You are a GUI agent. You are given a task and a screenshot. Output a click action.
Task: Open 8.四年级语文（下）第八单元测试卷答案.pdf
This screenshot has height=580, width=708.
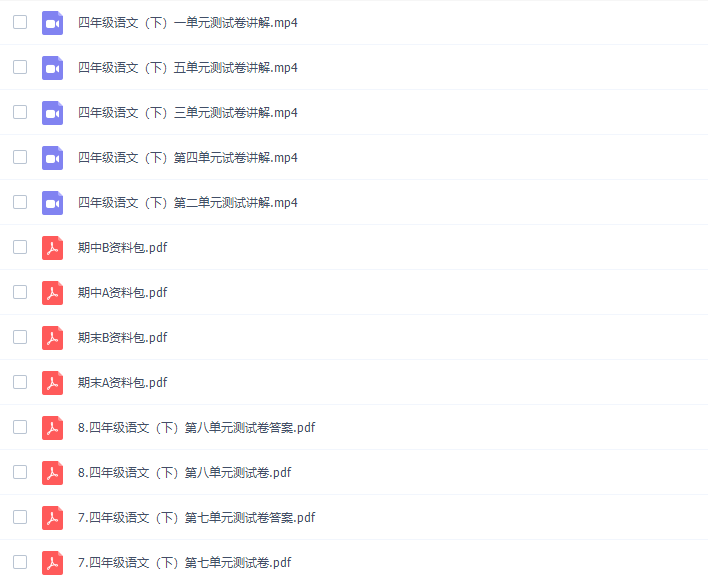point(196,427)
